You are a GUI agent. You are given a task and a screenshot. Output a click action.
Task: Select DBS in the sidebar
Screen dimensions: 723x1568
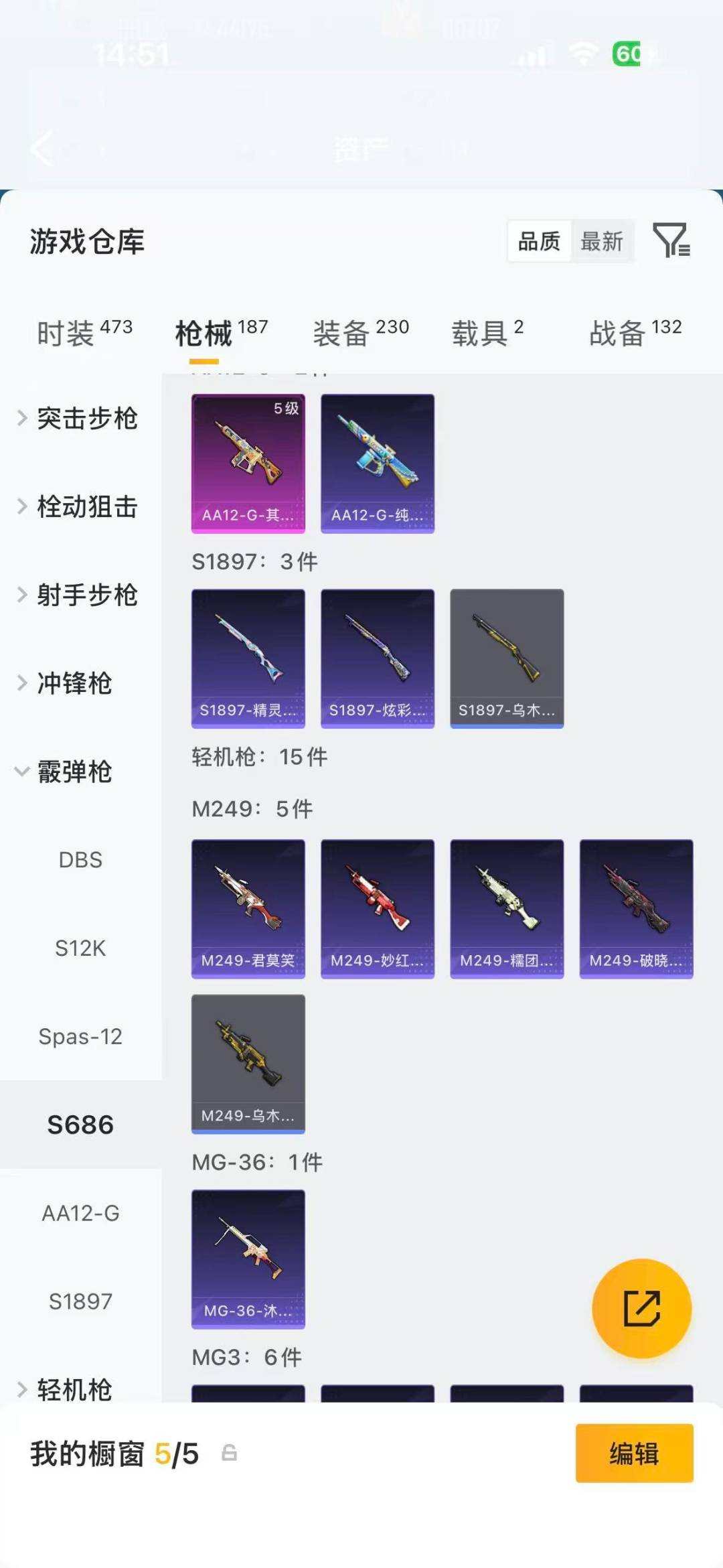pyautogui.click(x=80, y=860)
